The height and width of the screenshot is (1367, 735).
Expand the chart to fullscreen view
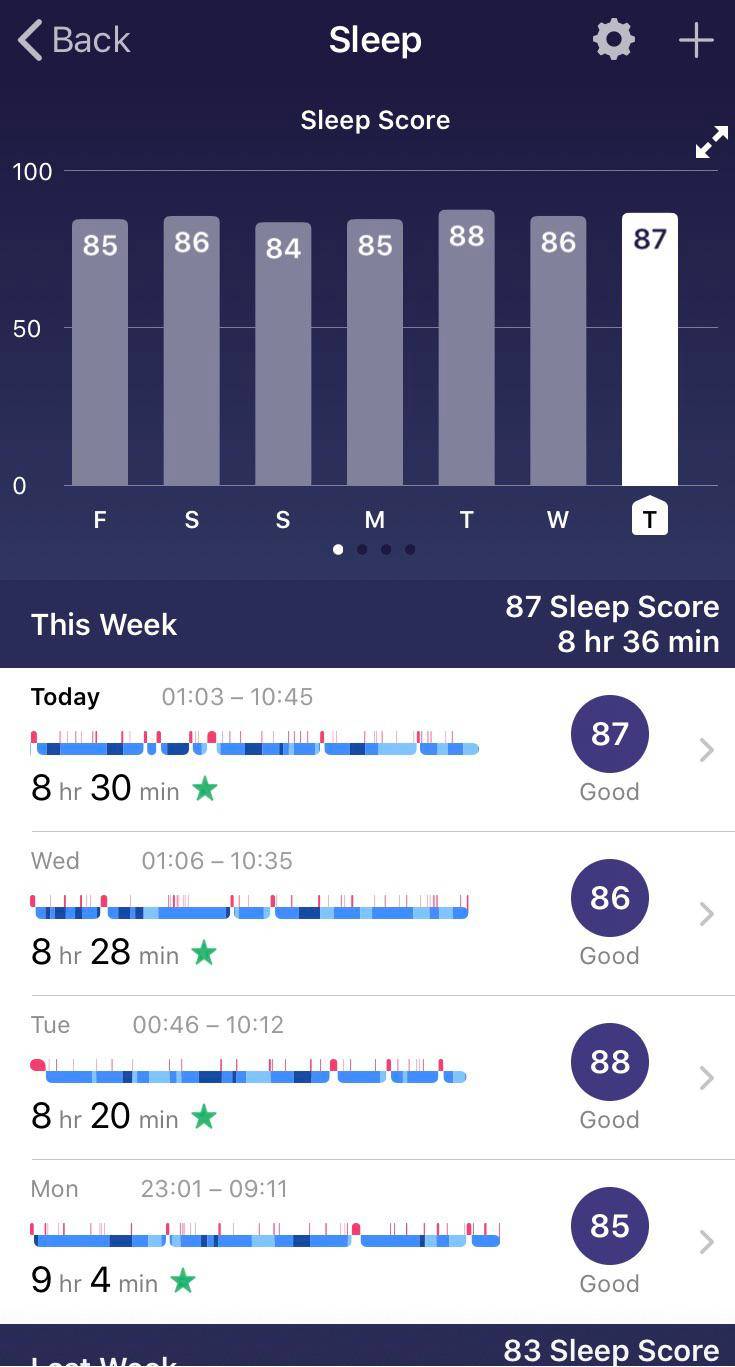[711, 142]
